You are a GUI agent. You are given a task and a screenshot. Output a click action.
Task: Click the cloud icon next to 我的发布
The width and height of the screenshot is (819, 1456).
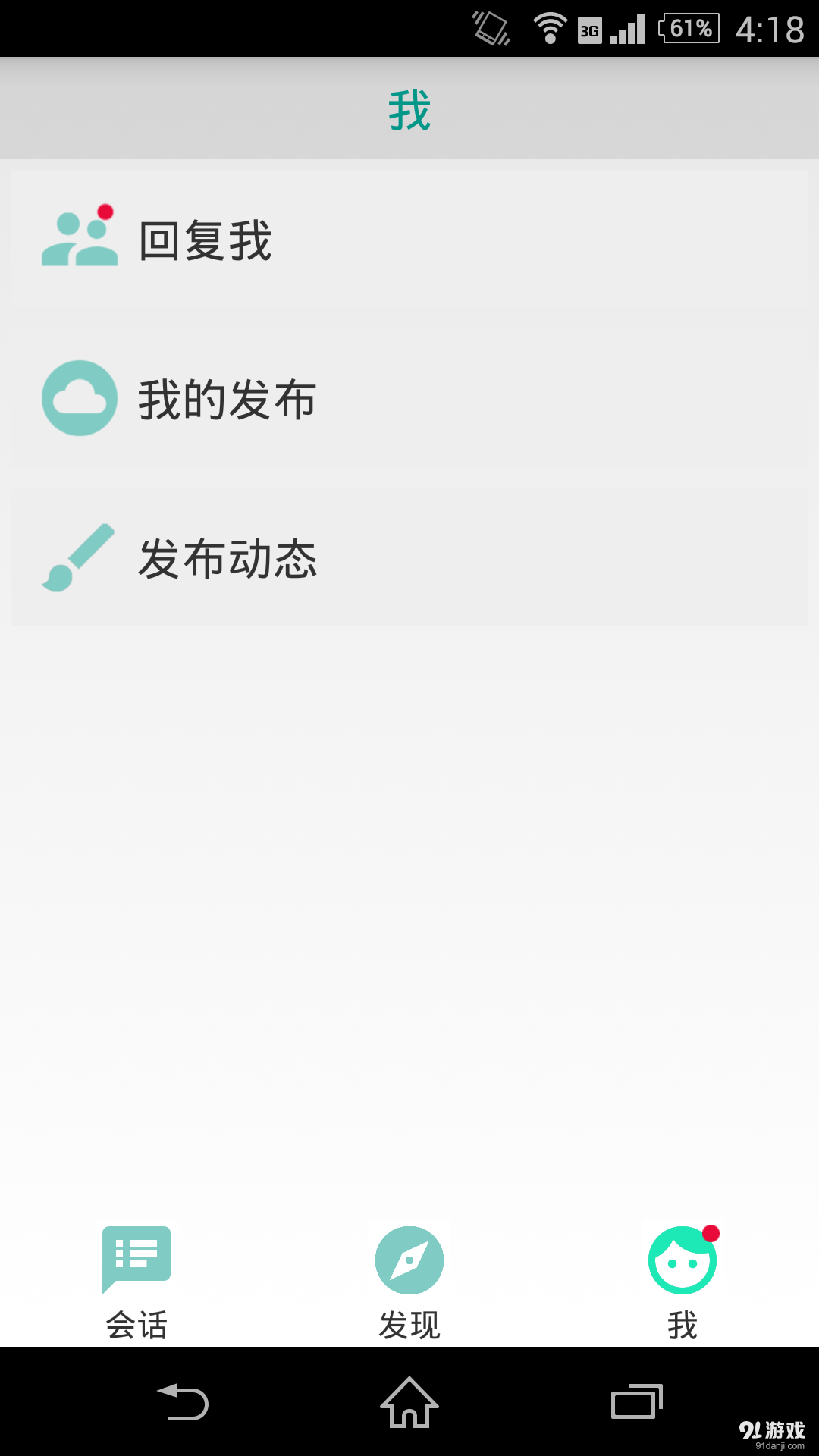click(x=80, y=398)
